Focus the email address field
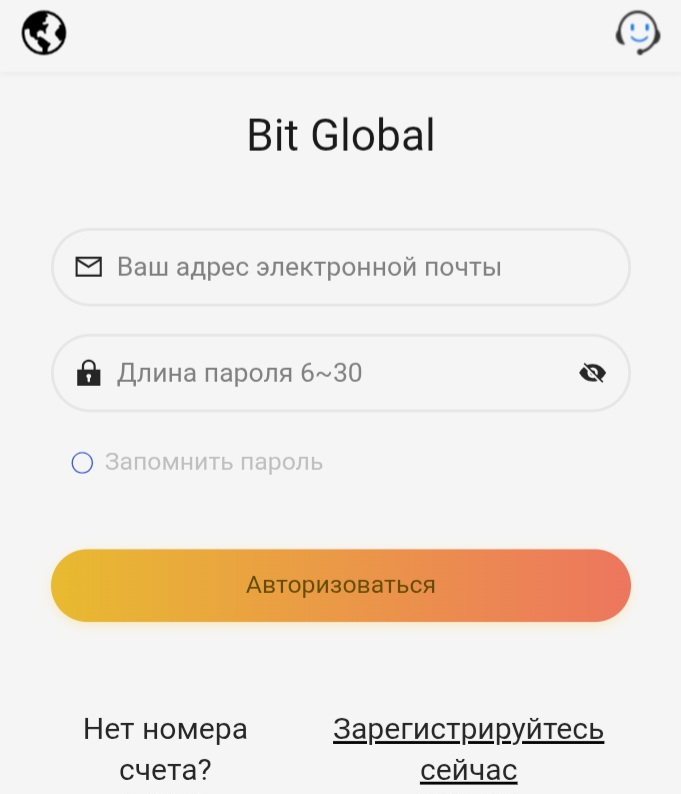Image resolution: width=681 pixels, height=794 pixels. click(340, 267)
